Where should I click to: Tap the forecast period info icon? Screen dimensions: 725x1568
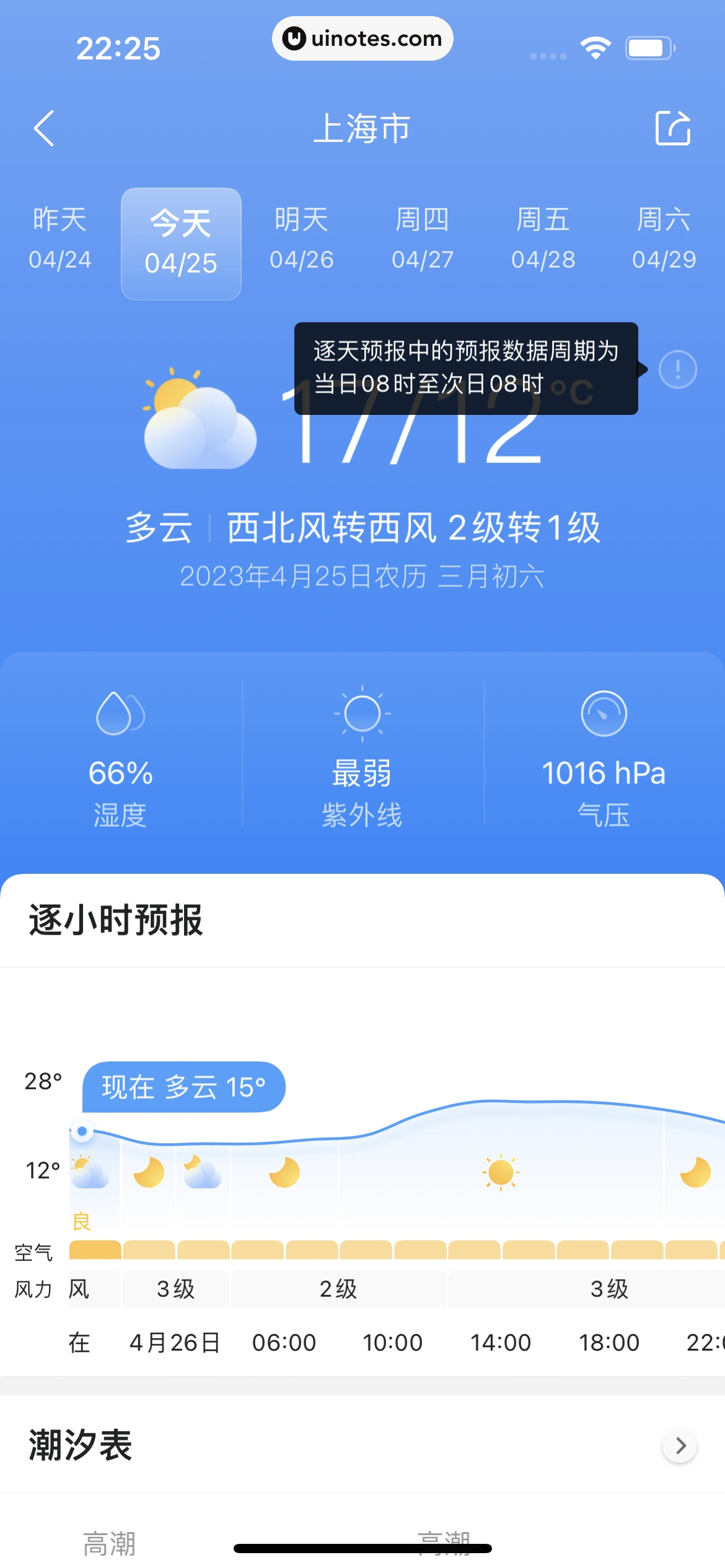click(x=677, y=370)
